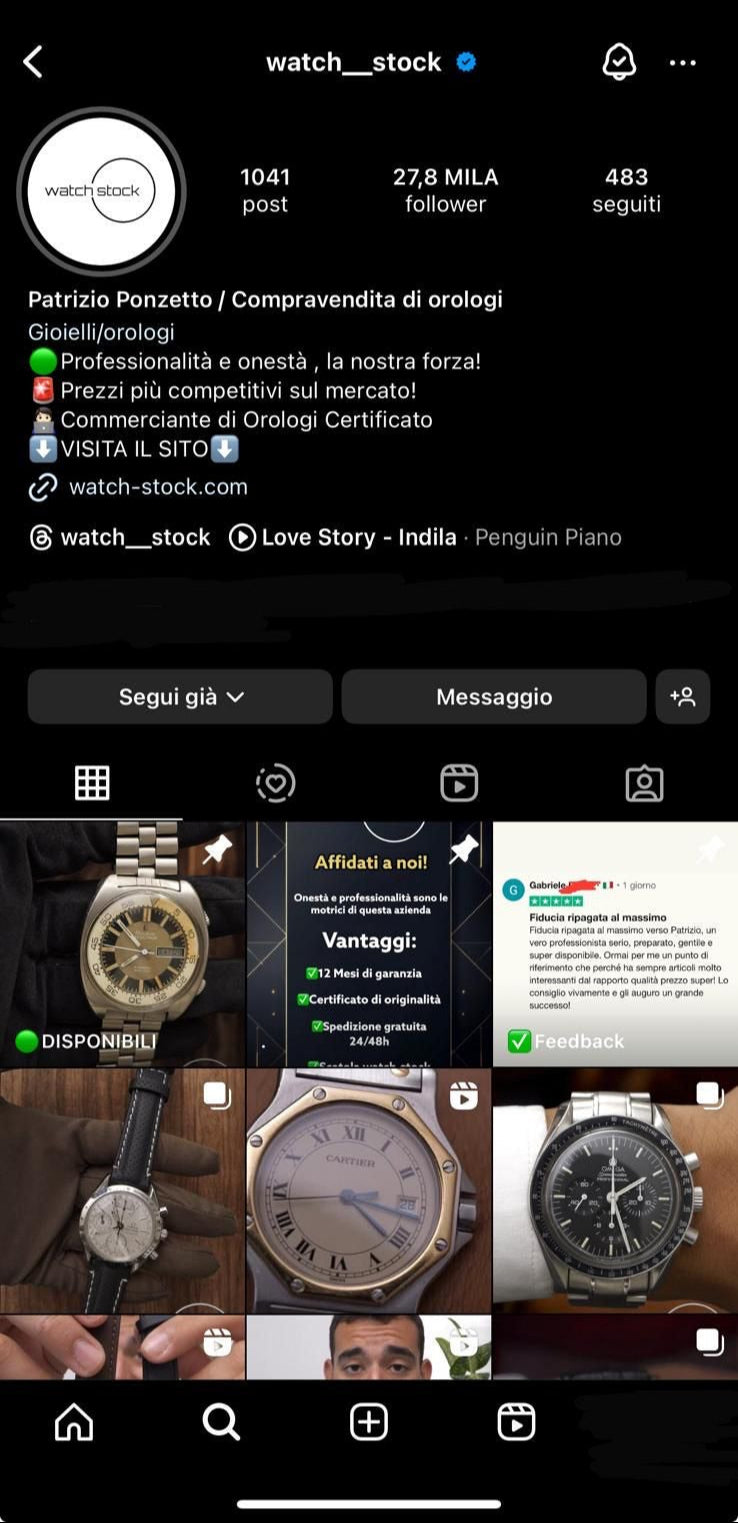Switch to the tagged photos tab

644,784
